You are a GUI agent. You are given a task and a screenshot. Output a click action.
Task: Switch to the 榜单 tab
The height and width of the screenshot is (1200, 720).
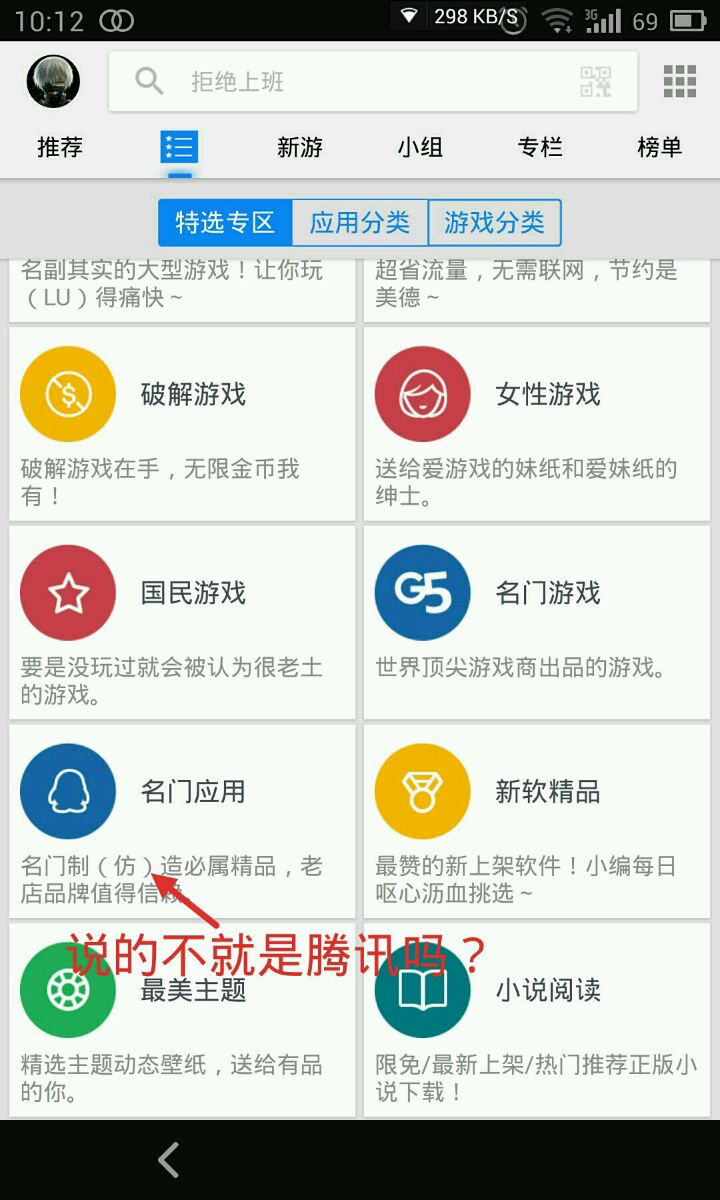tap(659, 148)
